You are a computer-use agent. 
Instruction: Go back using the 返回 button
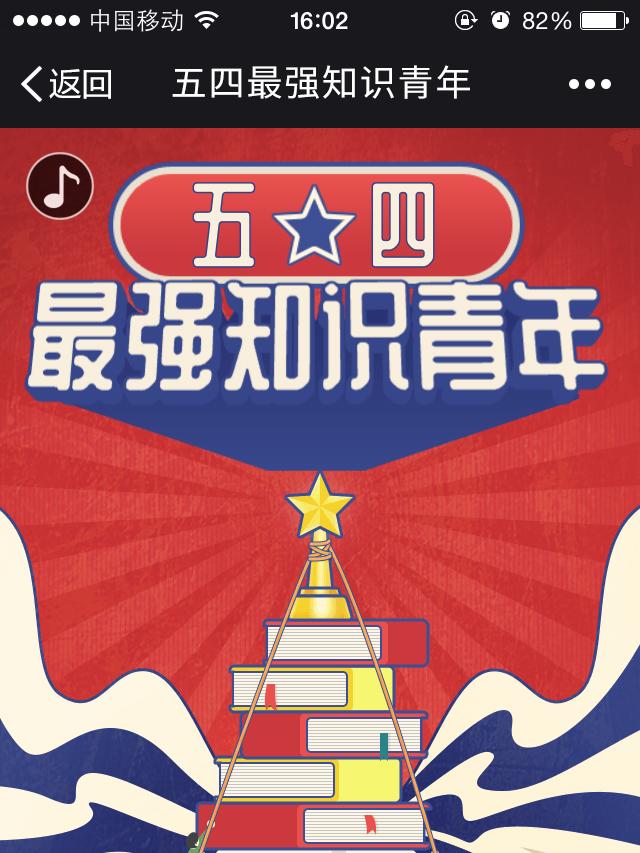(x=66, y=84)
